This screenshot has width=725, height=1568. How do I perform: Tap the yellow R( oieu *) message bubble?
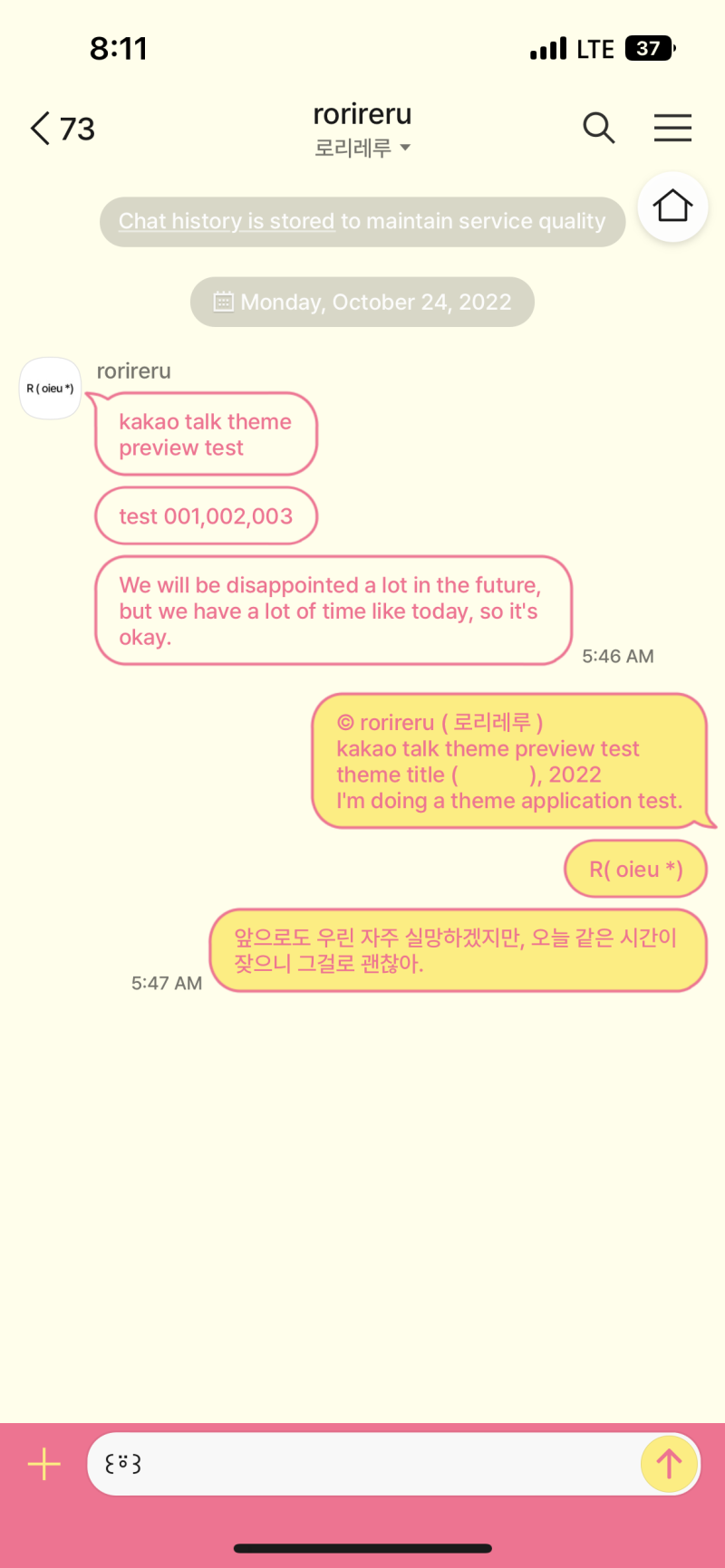(x=635, y=868)
